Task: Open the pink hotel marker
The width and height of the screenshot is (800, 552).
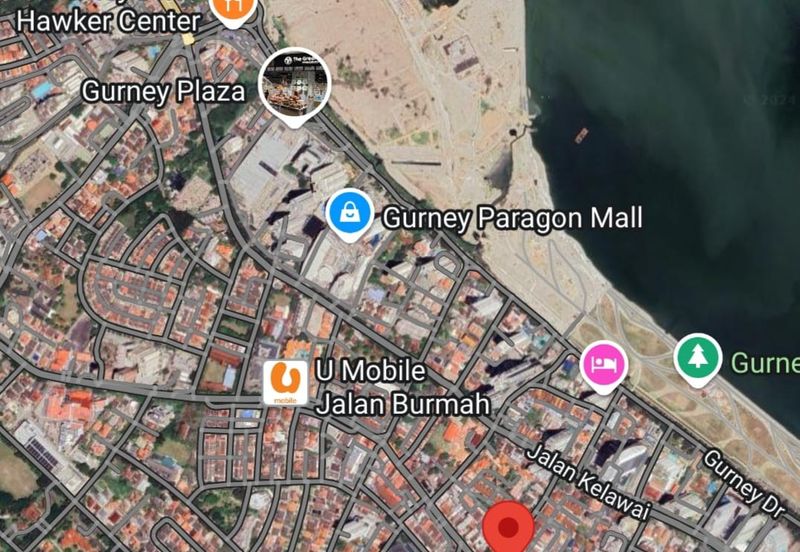Action: coord(604,363)
